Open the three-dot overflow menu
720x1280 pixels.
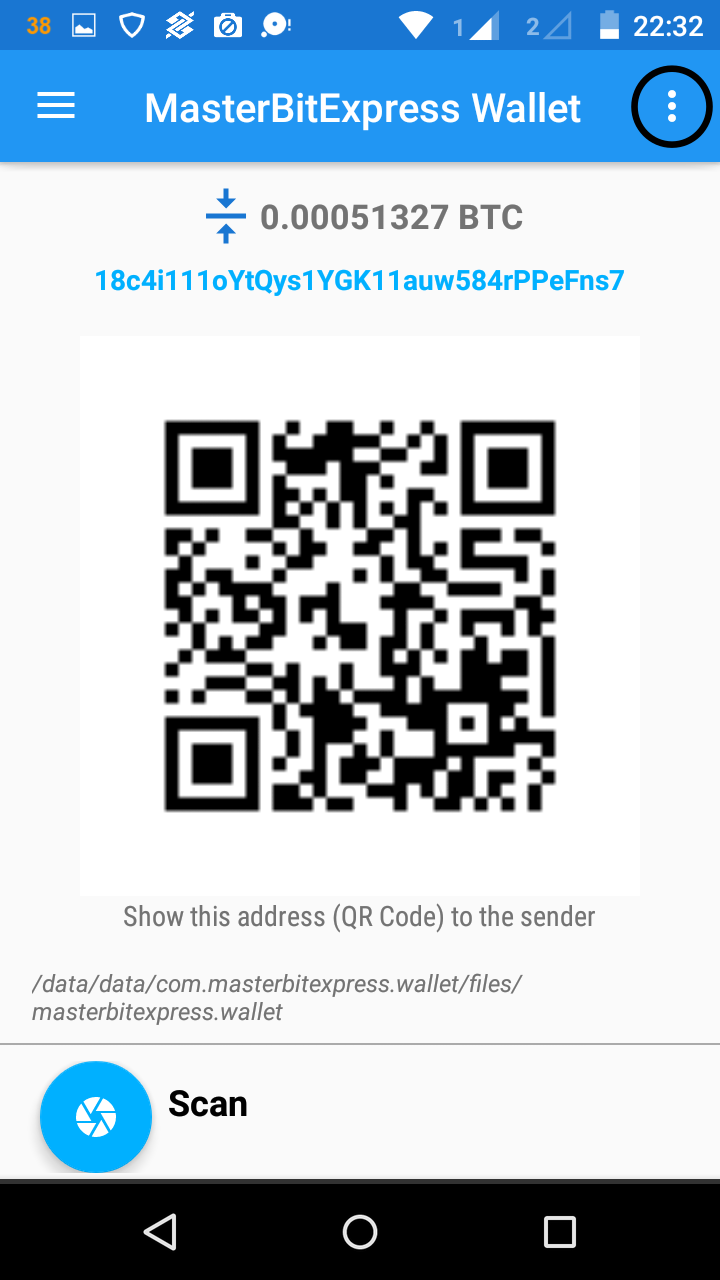(672, 106)
